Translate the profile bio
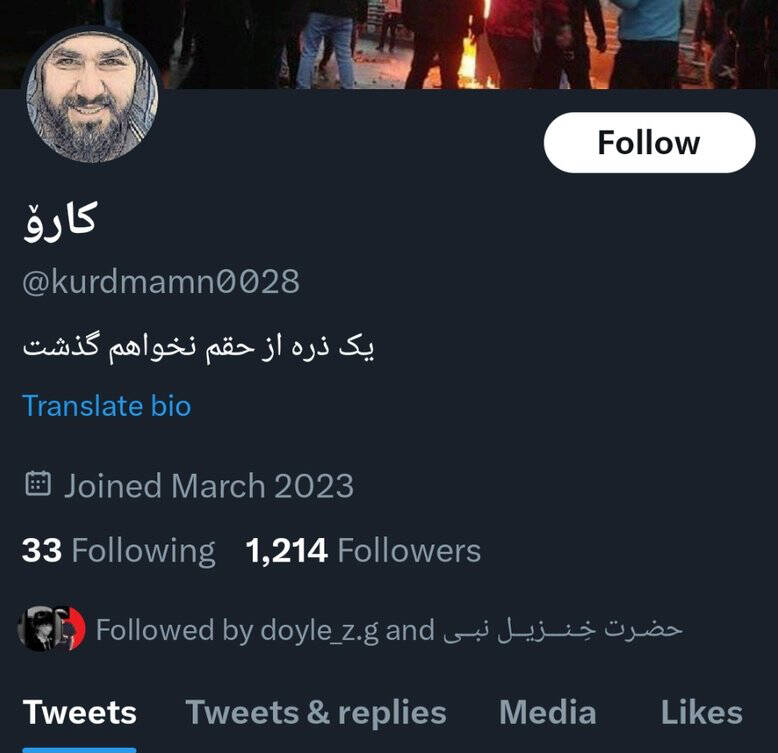The image size is (778, 753). [106, 405]
